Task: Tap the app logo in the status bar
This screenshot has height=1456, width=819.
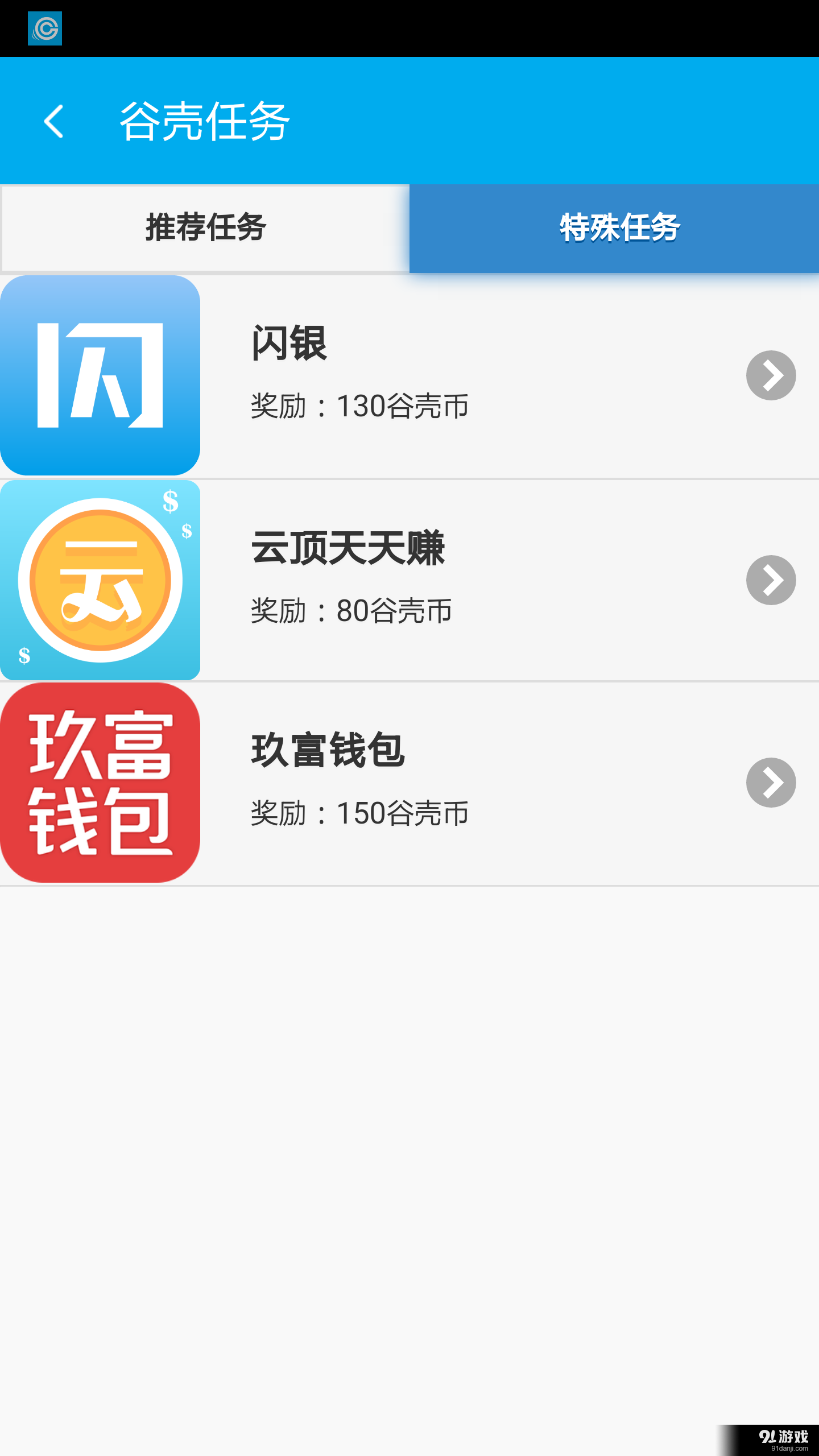Action: pyautogui.click(x=44, y=27)
